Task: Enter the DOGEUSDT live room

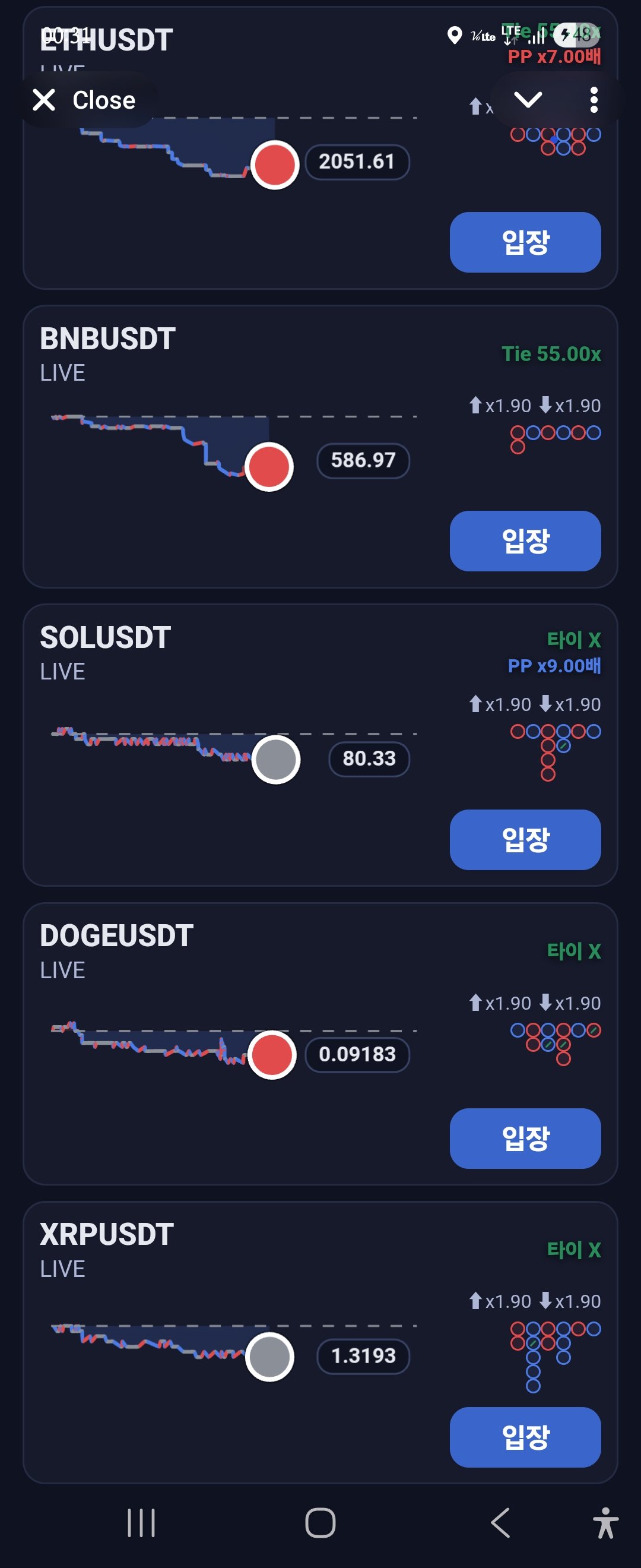Action: point(525,1138)
